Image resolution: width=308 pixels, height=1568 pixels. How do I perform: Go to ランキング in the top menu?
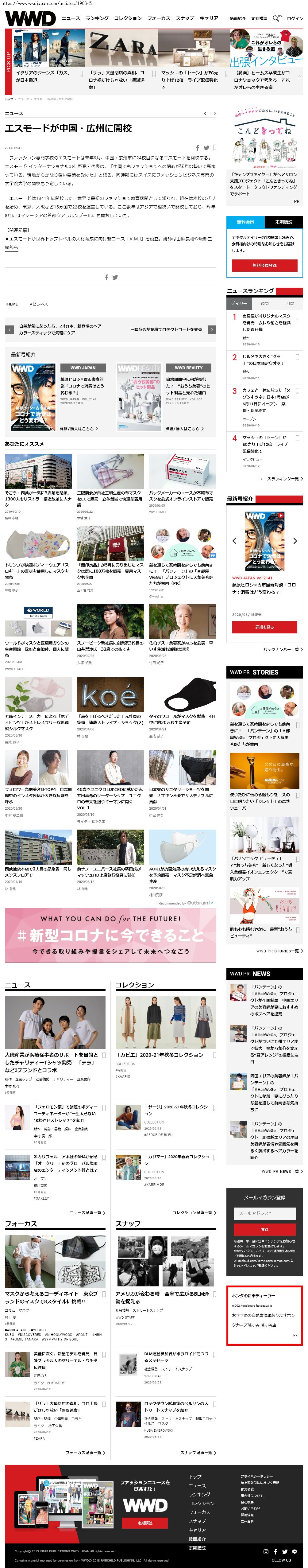coord(97,18)
